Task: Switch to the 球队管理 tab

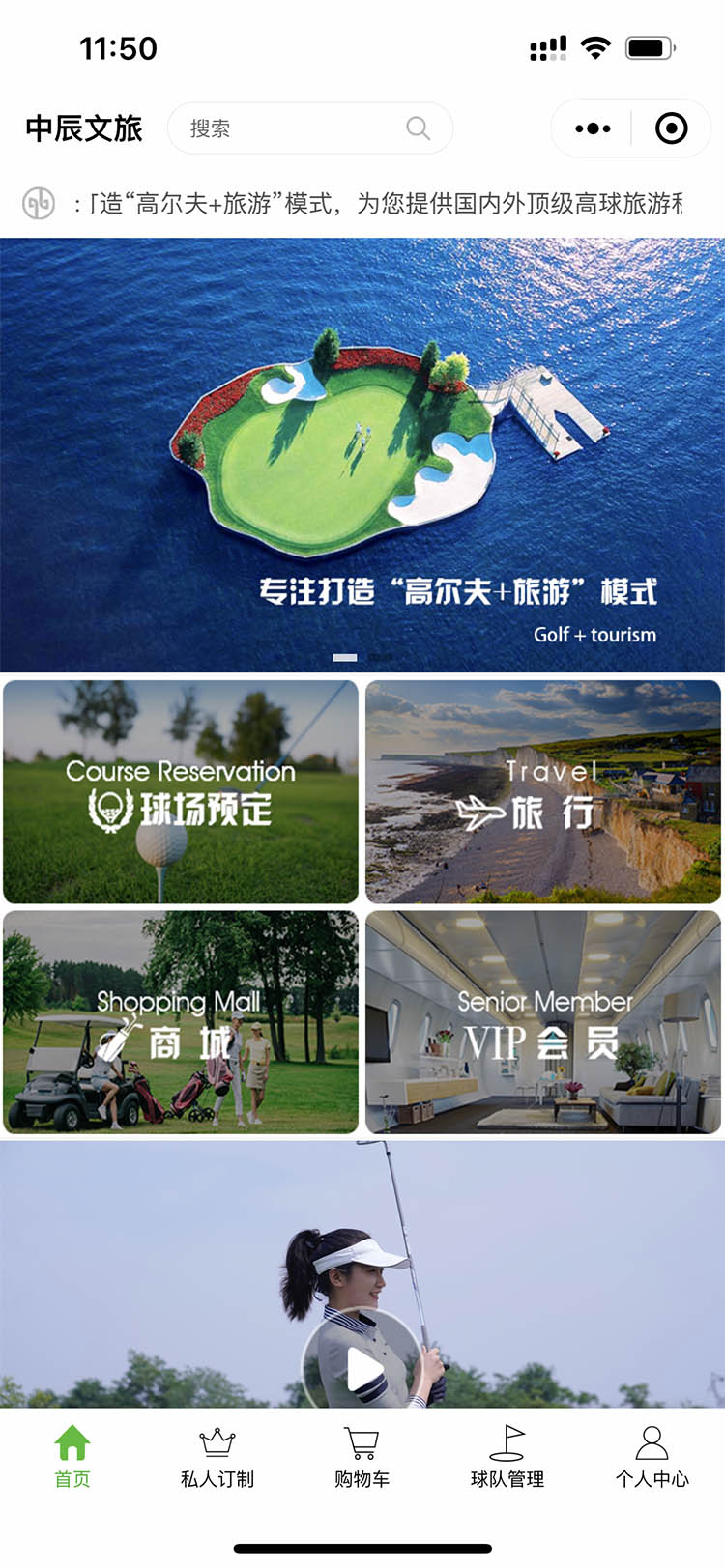Action: tap(507, 1456)
